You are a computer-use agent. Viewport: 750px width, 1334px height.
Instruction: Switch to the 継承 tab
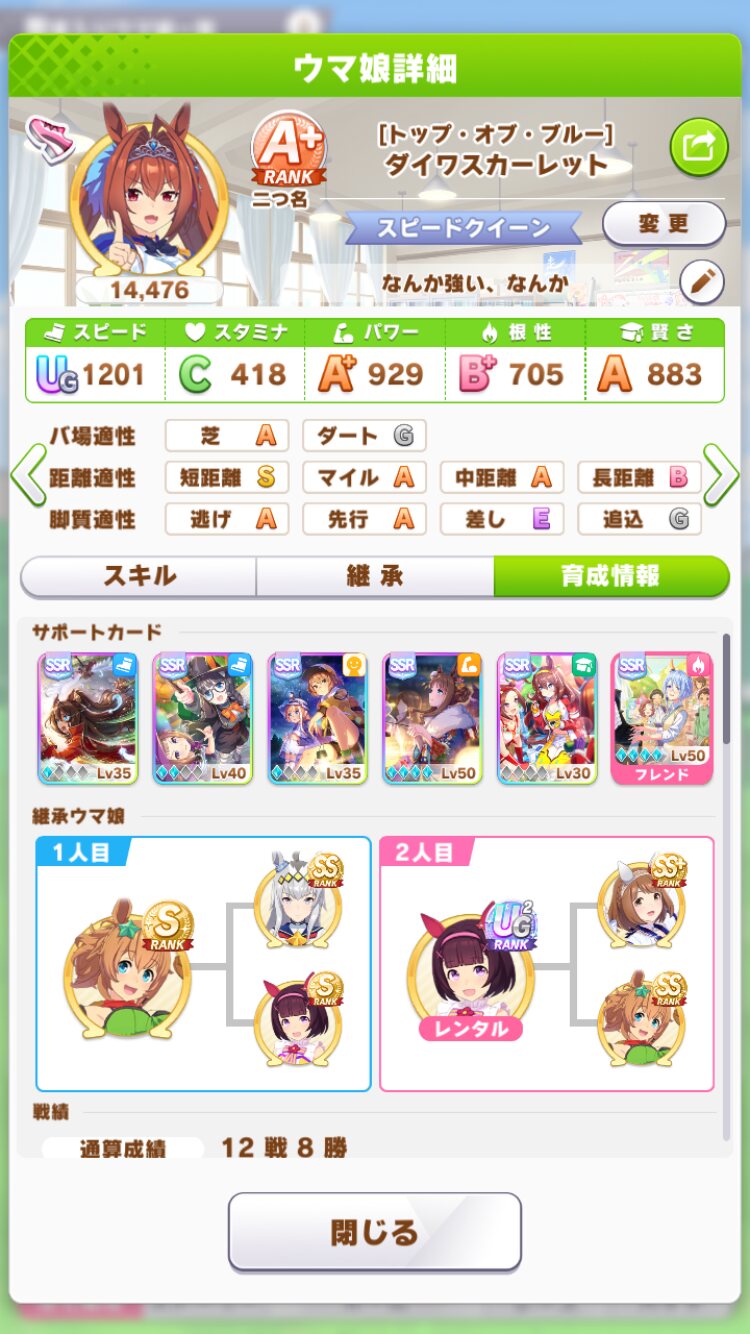pos(375,576)
